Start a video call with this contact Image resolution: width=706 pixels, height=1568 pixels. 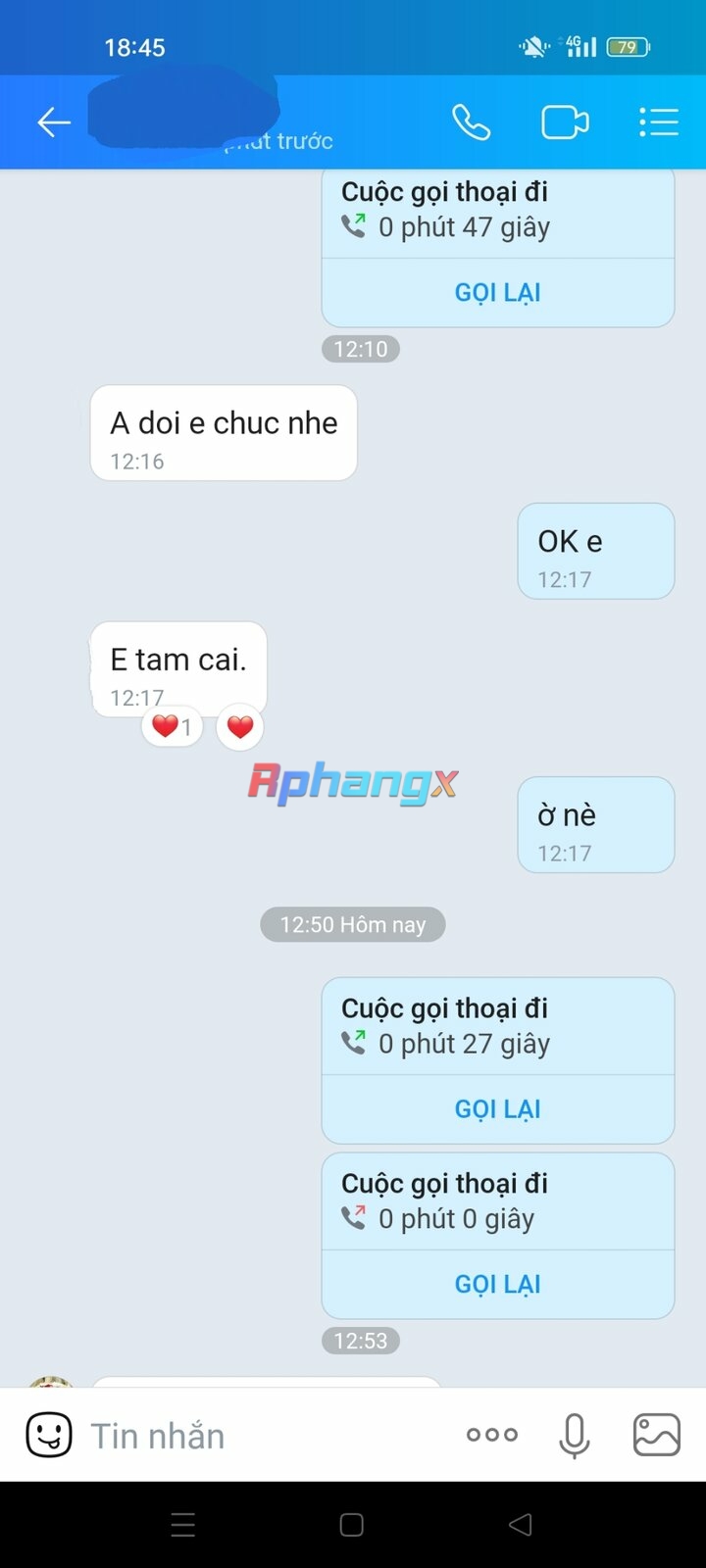click(565, 122)
